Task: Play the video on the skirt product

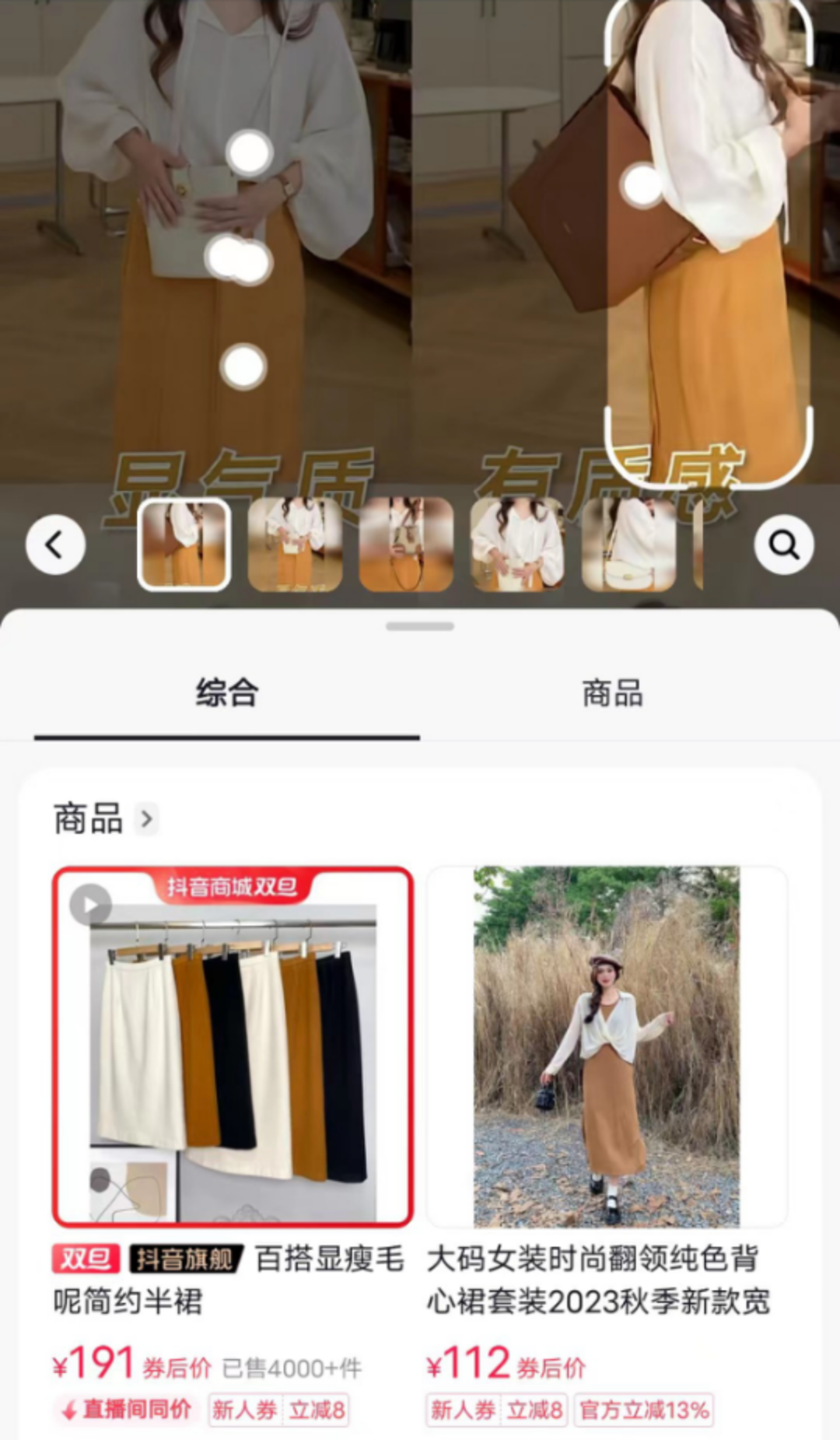Action: [91, 905]
